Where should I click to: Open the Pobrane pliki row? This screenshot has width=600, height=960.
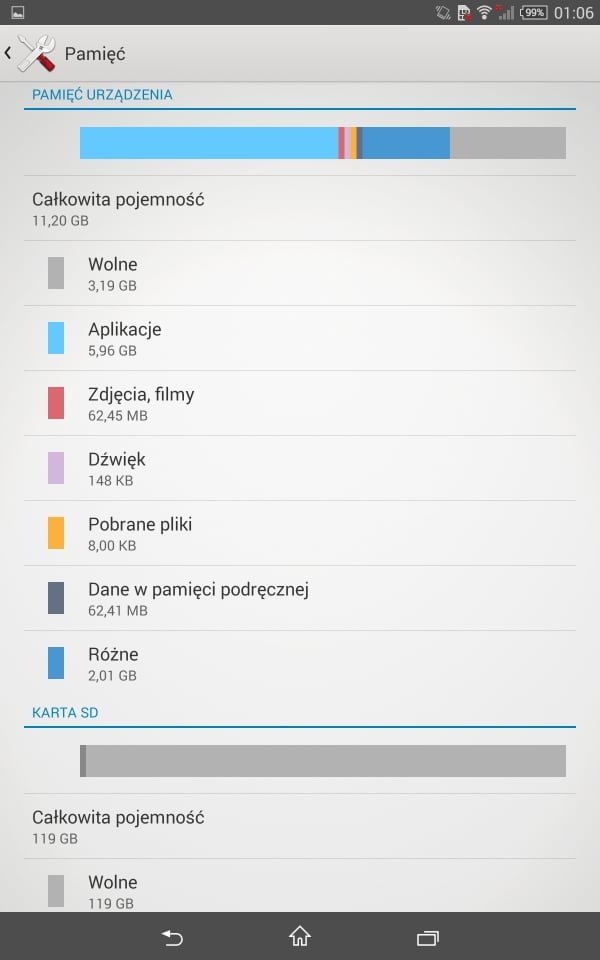tap(300, 533)
